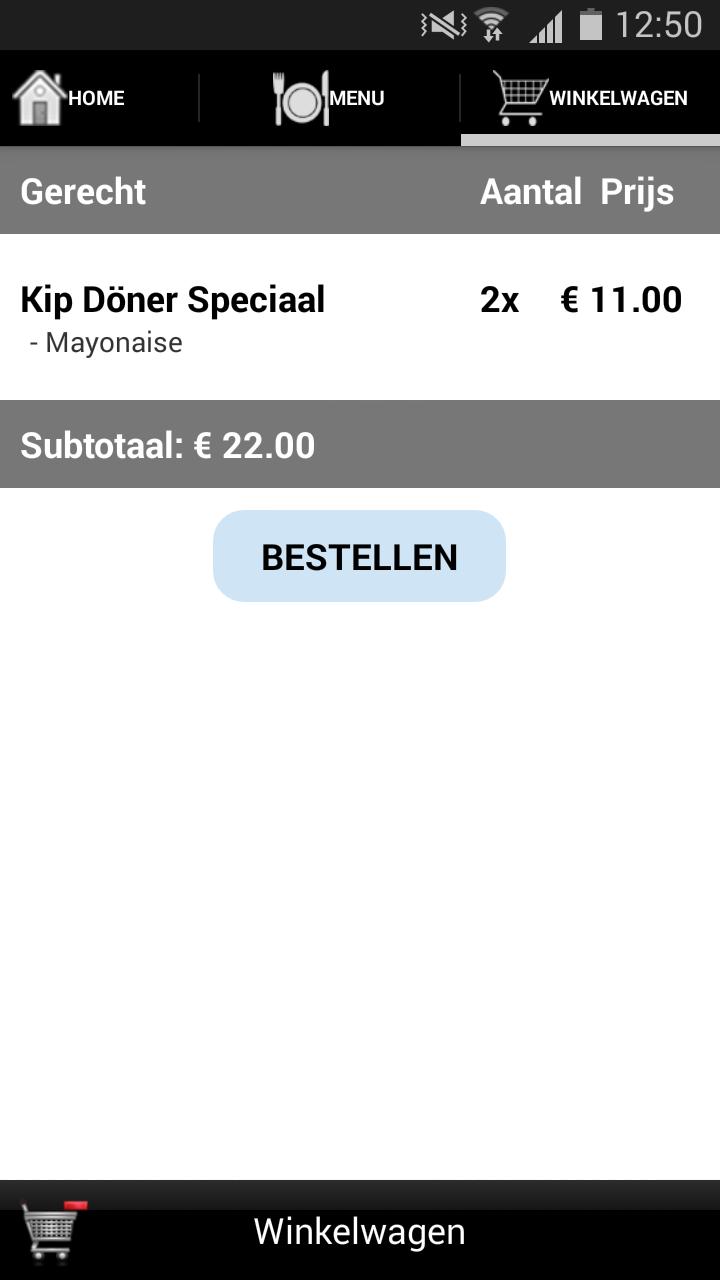Tap the Bestellen button
Image resolution: width=720 pixels, height=1280 pixels.
pyautogui.click(x=359, y=556)
